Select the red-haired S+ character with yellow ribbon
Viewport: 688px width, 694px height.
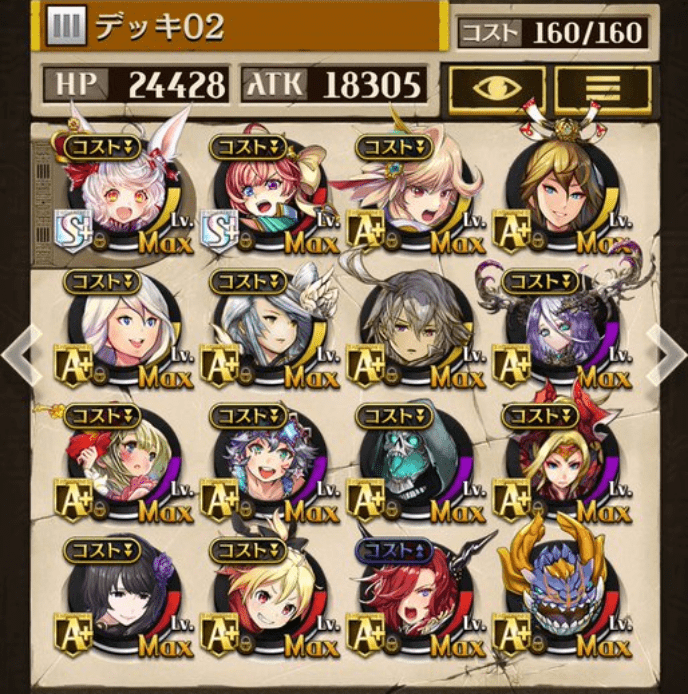[265, 197]
